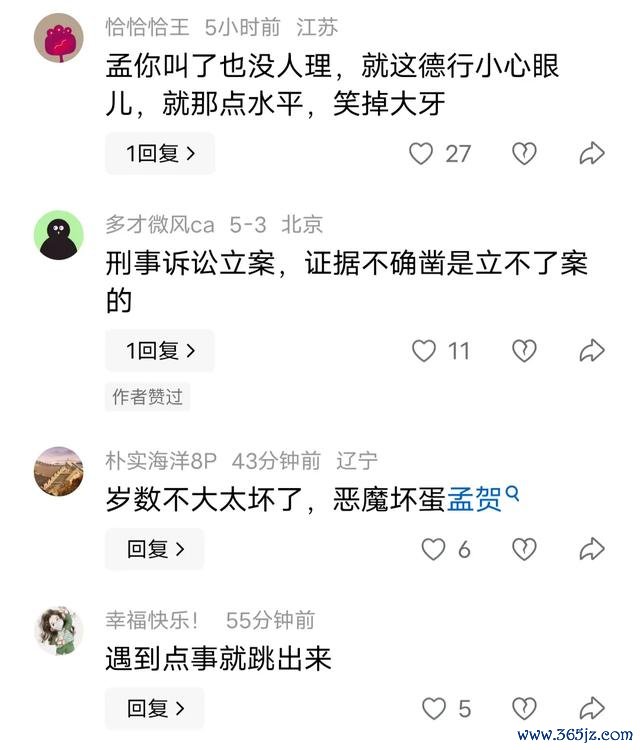Like 幸福快乐!'s comment
640x750 pixels.
coord(433,708)
